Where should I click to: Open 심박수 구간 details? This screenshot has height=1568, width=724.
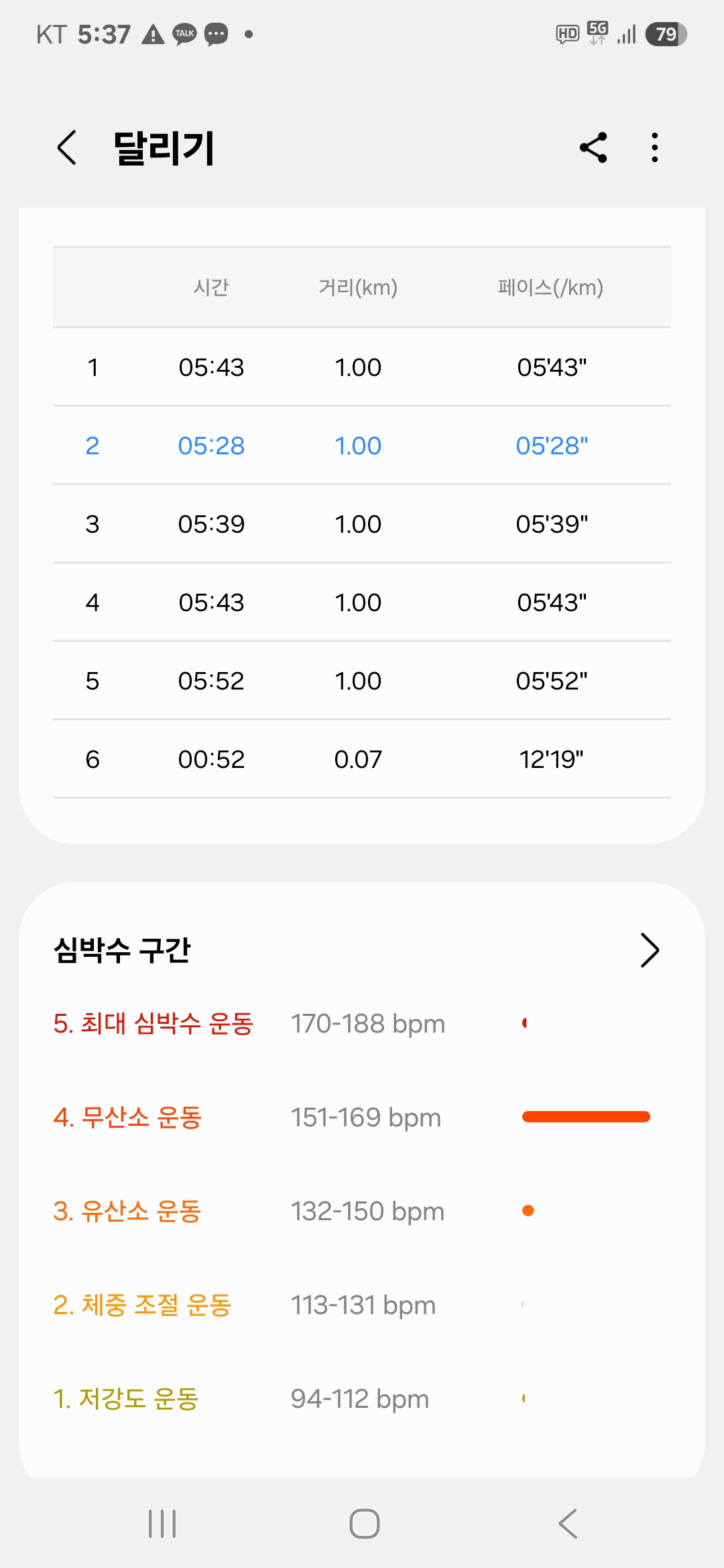tap(650, 950)
